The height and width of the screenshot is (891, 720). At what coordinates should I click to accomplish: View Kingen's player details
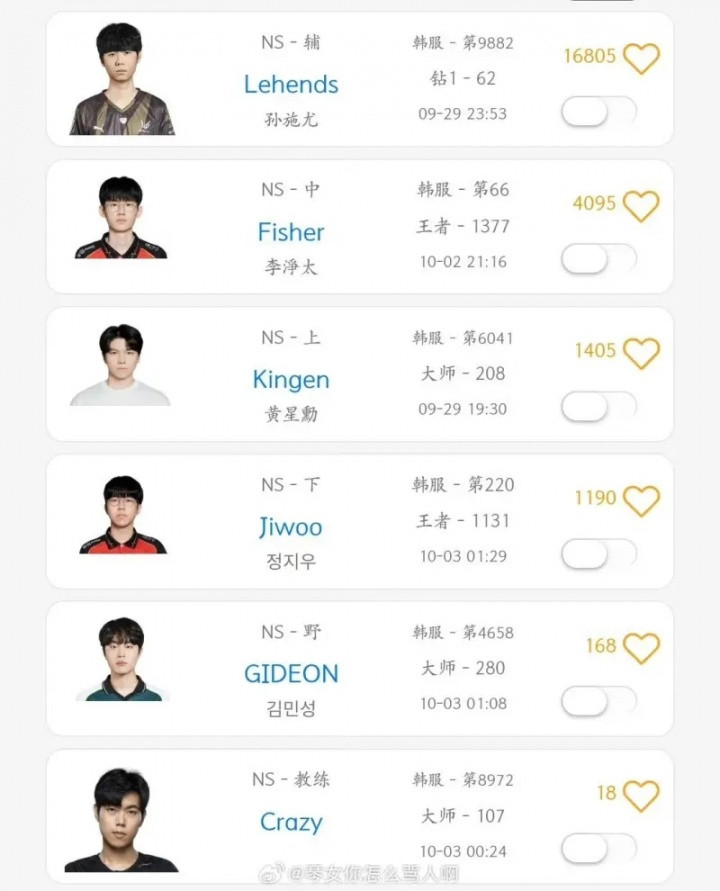(291, 379)
